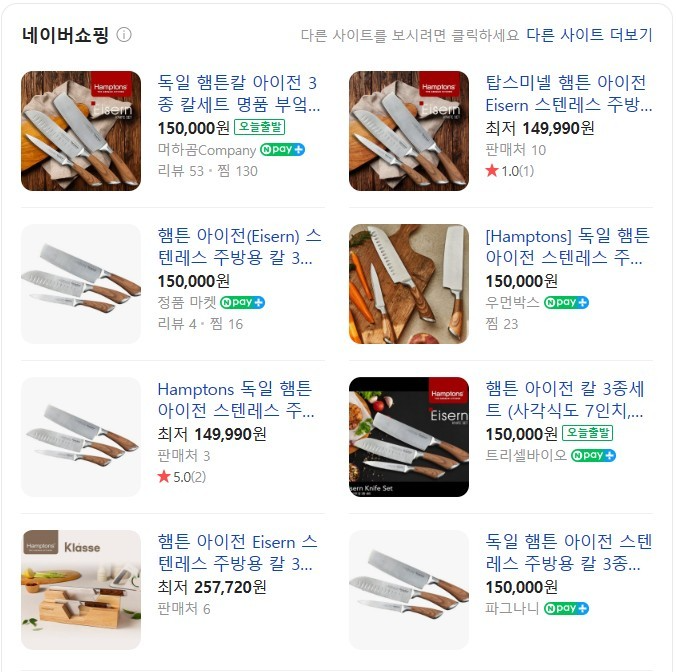This screenshot has height=672, width=676.
Task: Tap the 우먼박스 knives and carrots image
Action: [x=408, y=284]
